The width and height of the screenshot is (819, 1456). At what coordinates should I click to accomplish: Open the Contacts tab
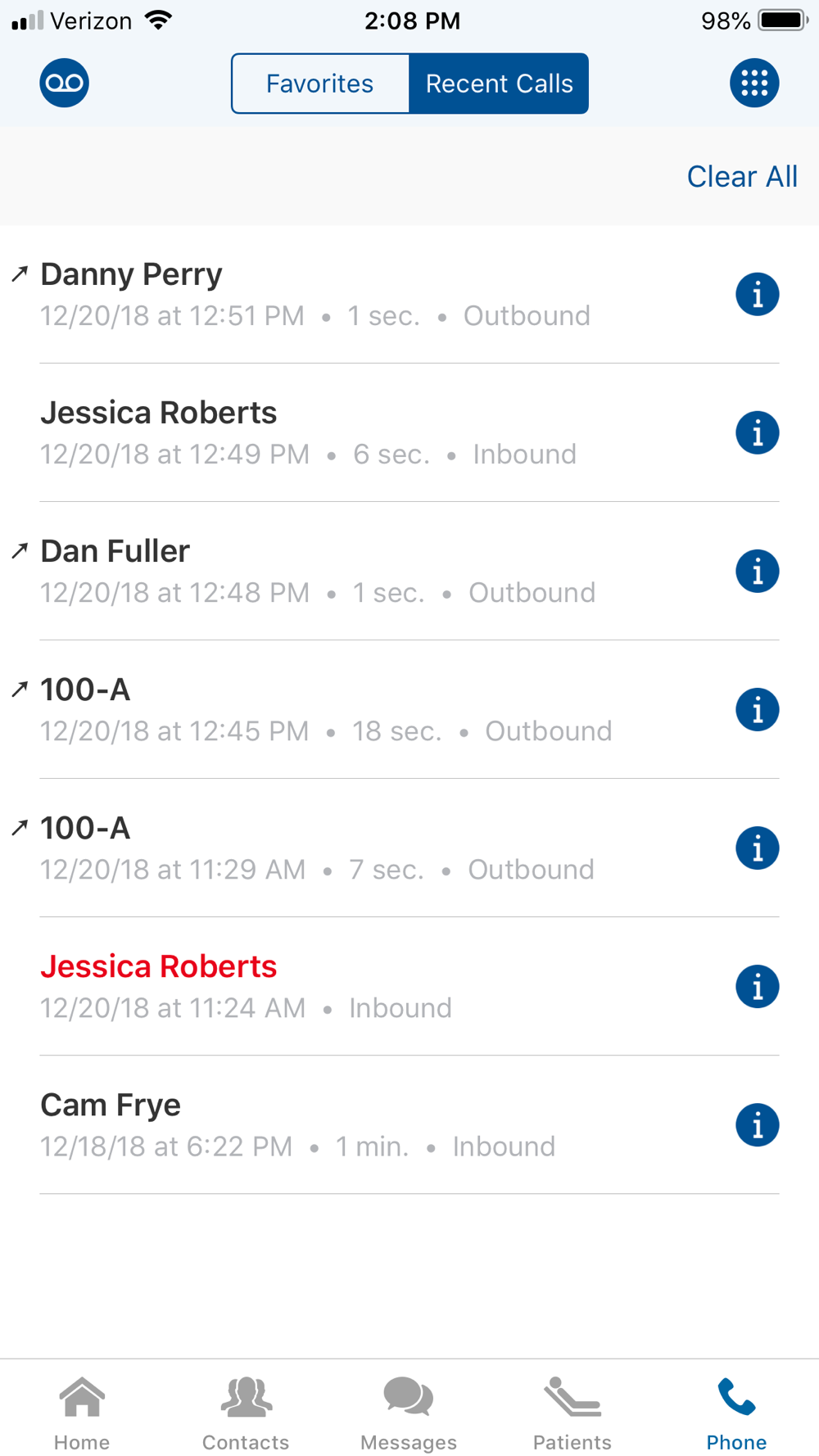[246, 1413]
